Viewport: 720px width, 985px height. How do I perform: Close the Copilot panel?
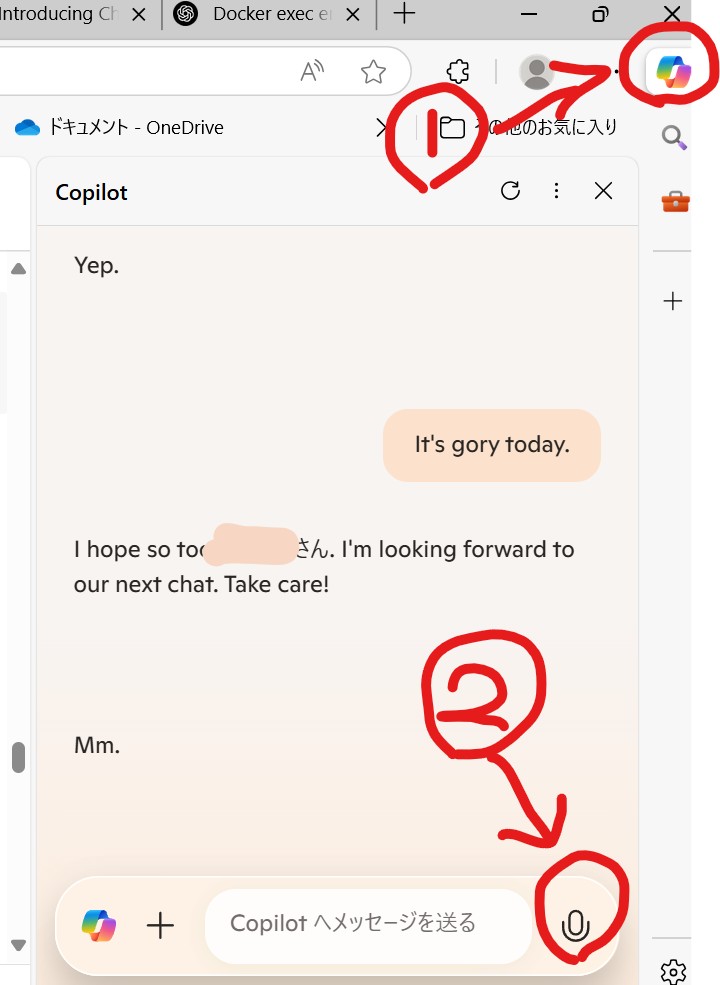[603, 191]
